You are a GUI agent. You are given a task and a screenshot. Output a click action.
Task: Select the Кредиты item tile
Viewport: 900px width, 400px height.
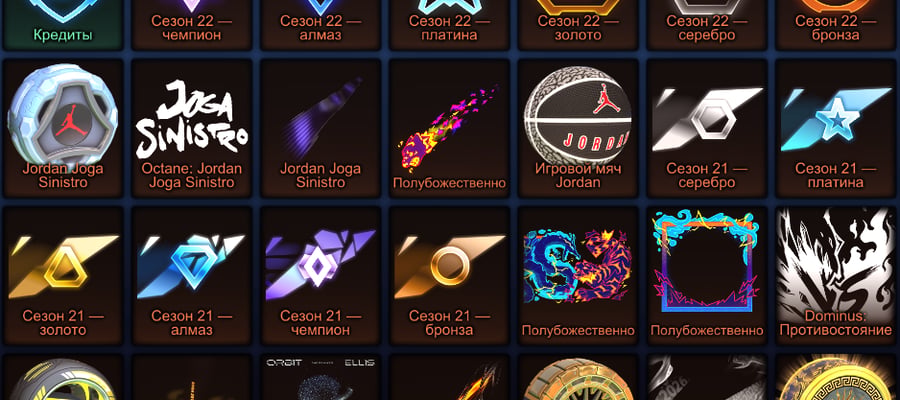[x=63, y=23]
